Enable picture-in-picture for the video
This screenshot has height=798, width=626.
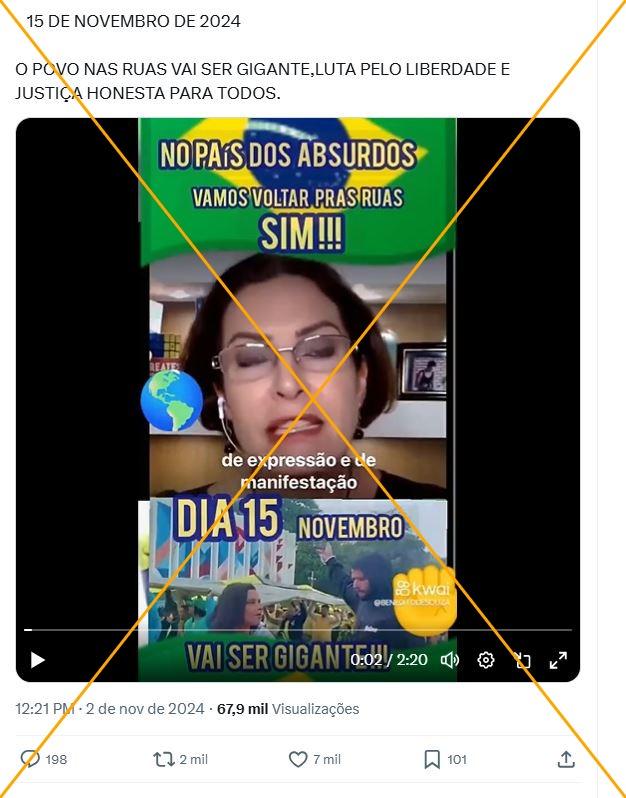click(522, 660)
